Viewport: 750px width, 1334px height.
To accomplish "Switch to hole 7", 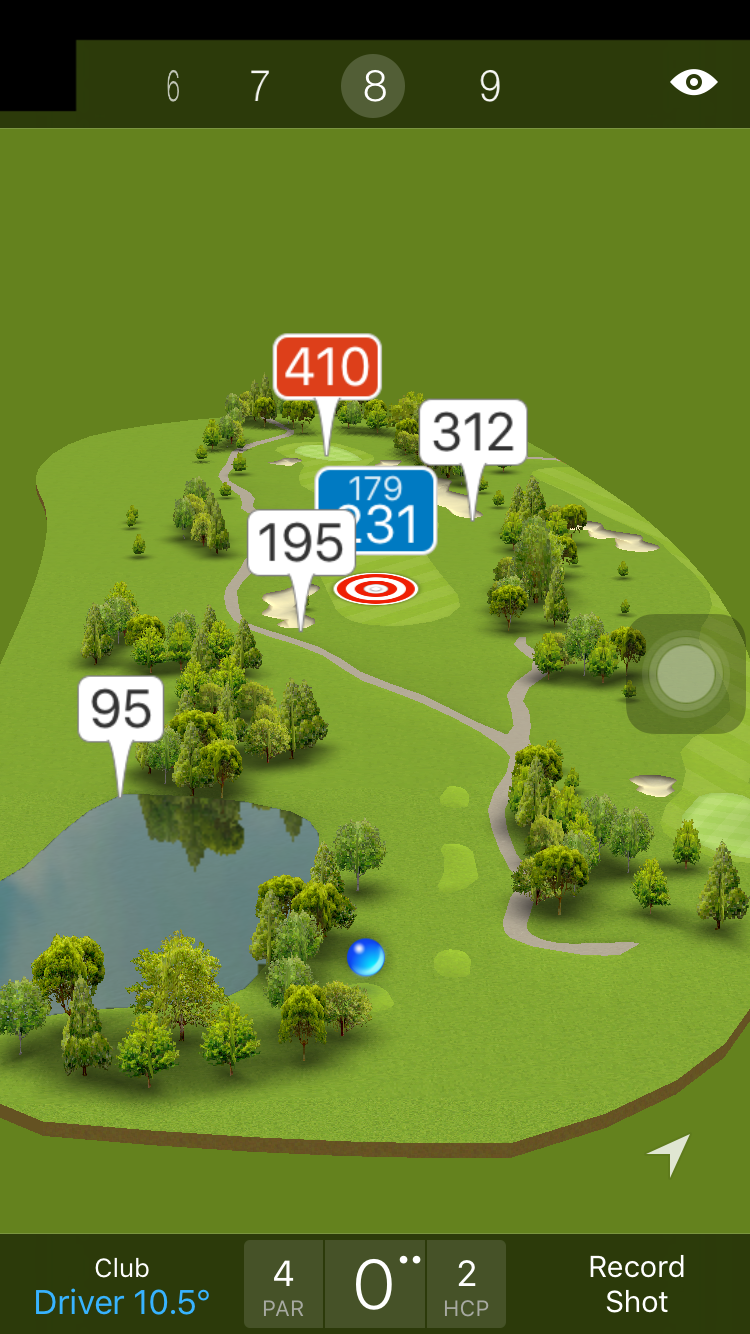I will [259, 86].
